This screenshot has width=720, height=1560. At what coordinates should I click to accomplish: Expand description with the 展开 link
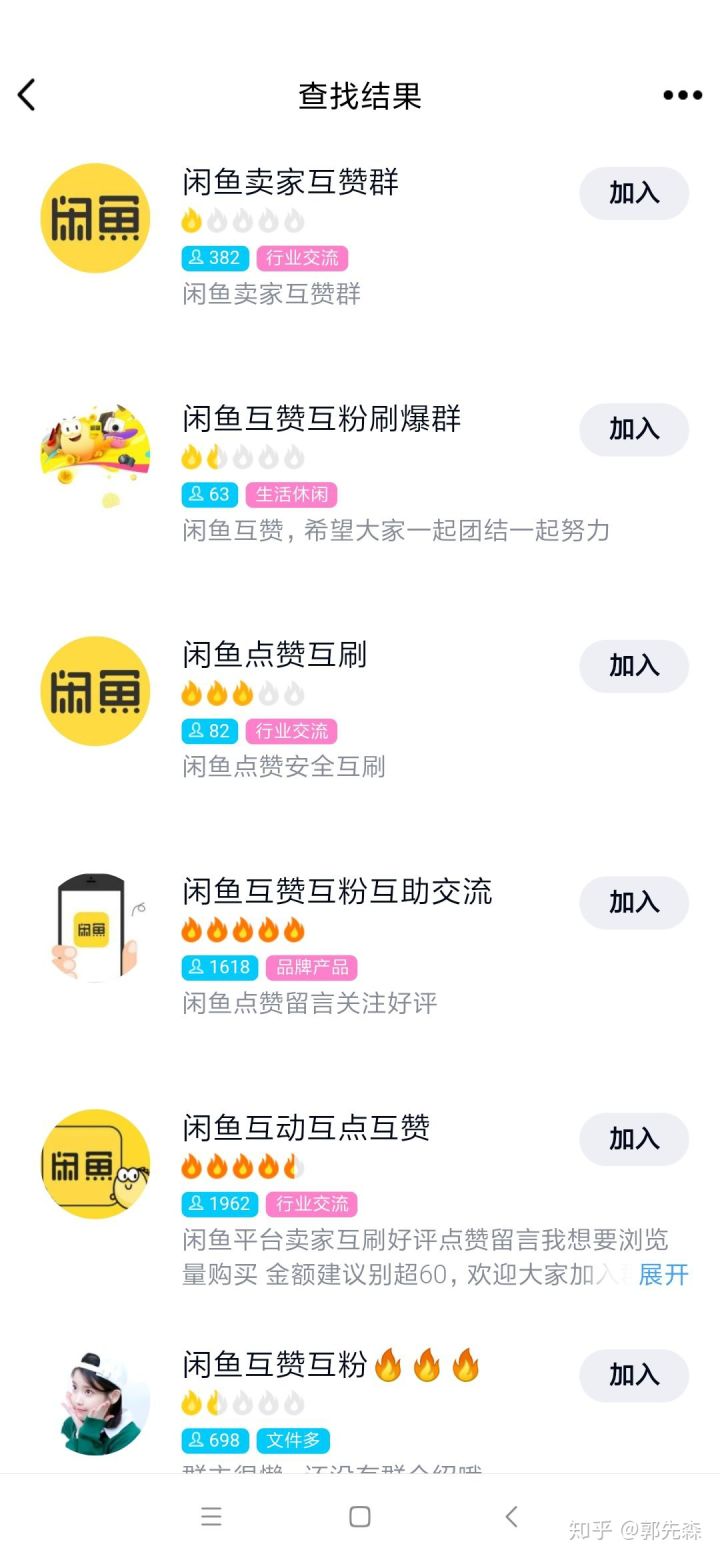[x=663, y=1274]
